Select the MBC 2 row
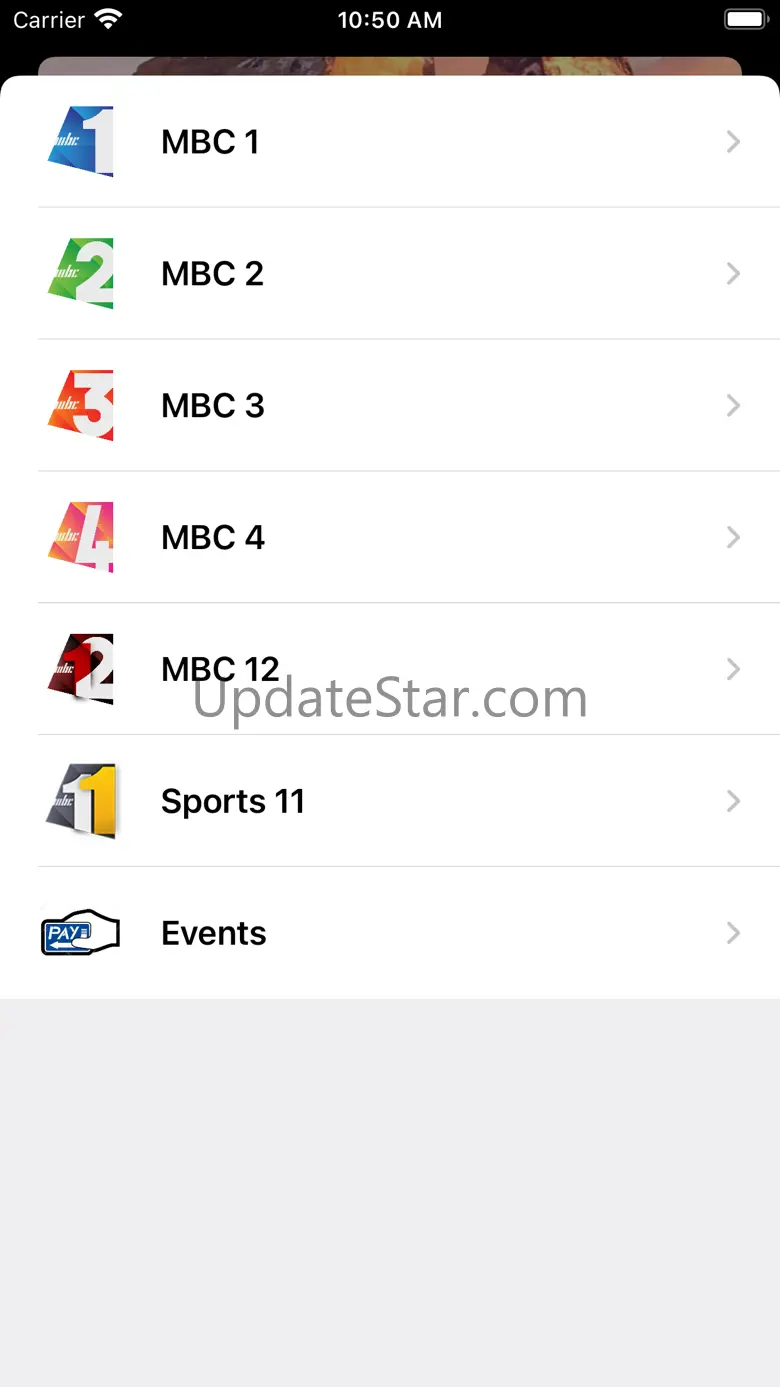The width and height of the screenshot is (780, 1387). [389, 273]
